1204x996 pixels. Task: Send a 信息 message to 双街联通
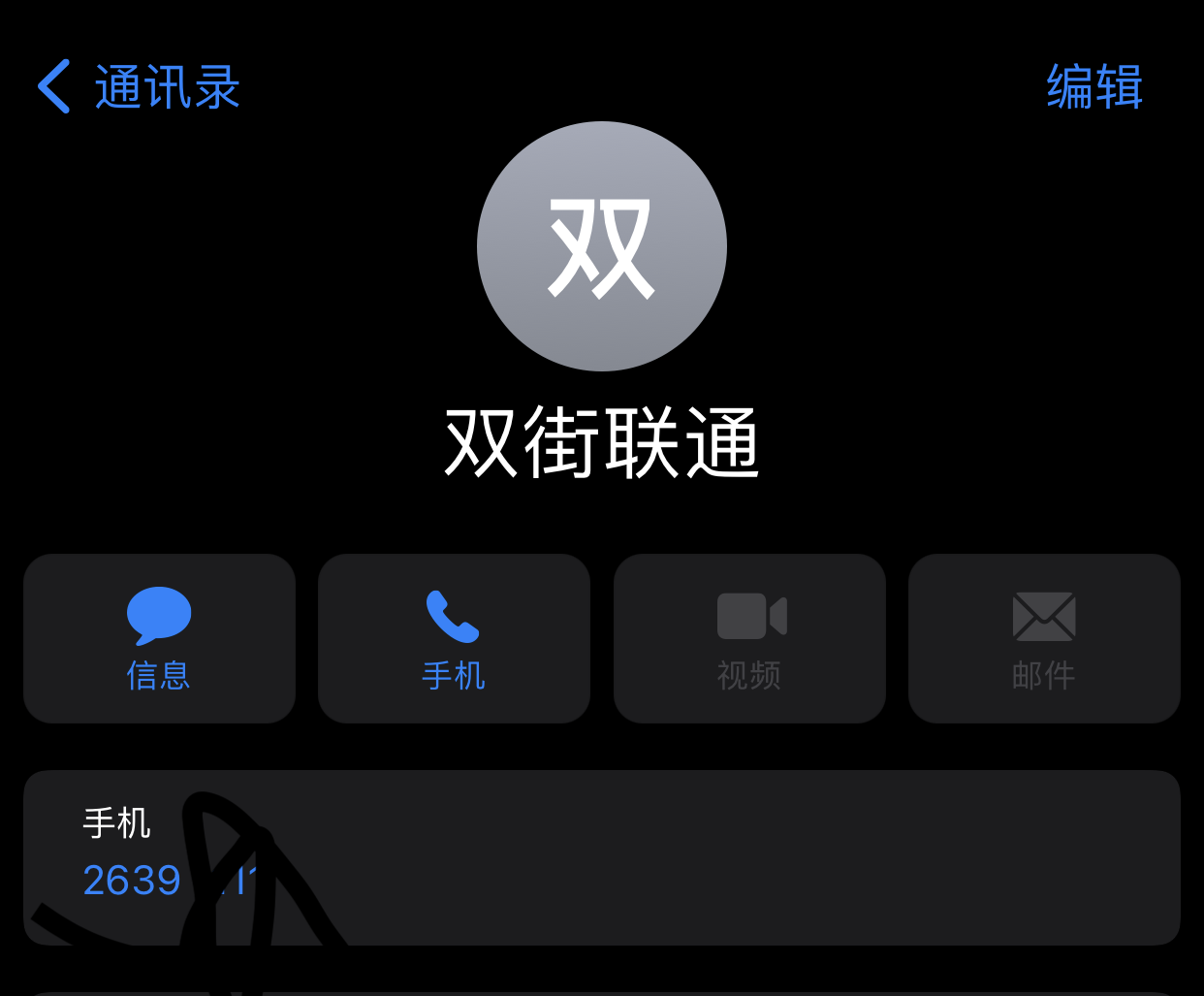click(x=159, y=638)
